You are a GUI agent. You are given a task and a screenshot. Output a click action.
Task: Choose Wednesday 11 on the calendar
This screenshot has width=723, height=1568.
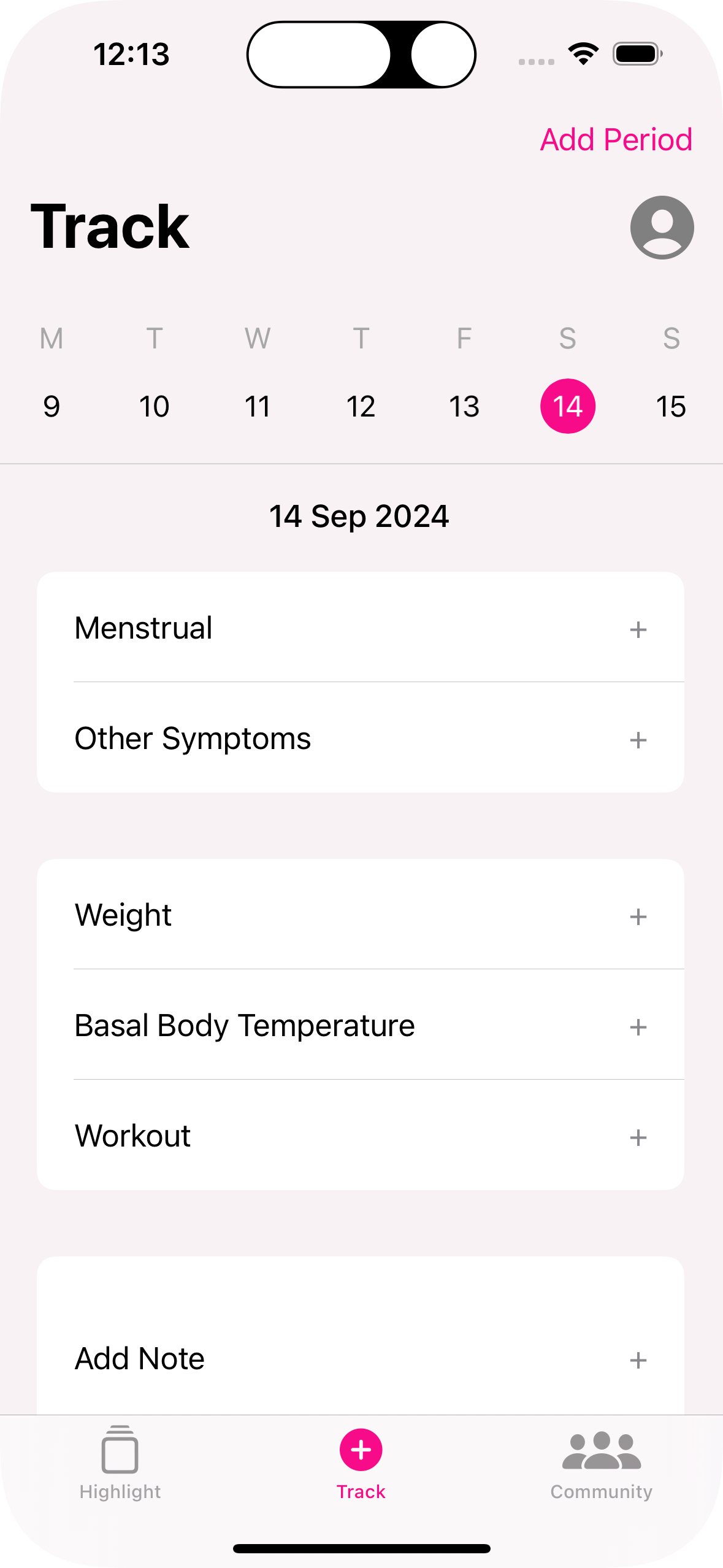[258, 406]
